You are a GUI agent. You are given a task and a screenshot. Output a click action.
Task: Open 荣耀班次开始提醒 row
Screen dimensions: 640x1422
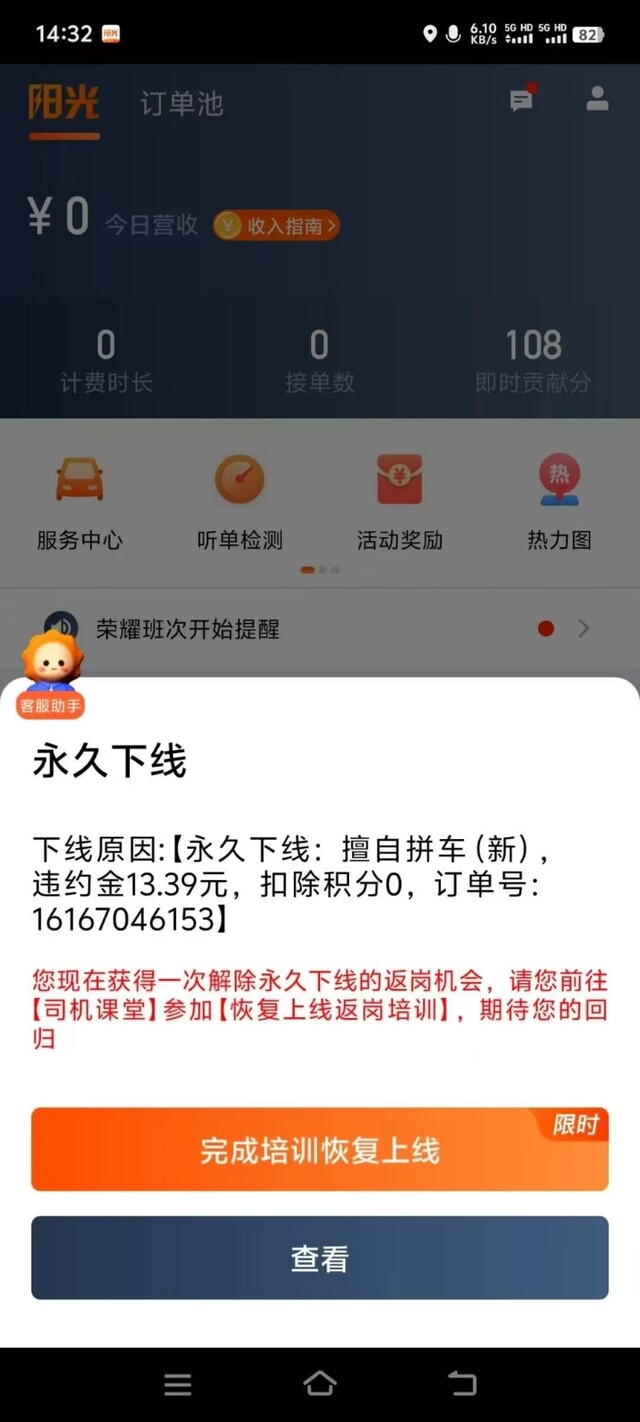pyautogui.click(x=320, y=629)
